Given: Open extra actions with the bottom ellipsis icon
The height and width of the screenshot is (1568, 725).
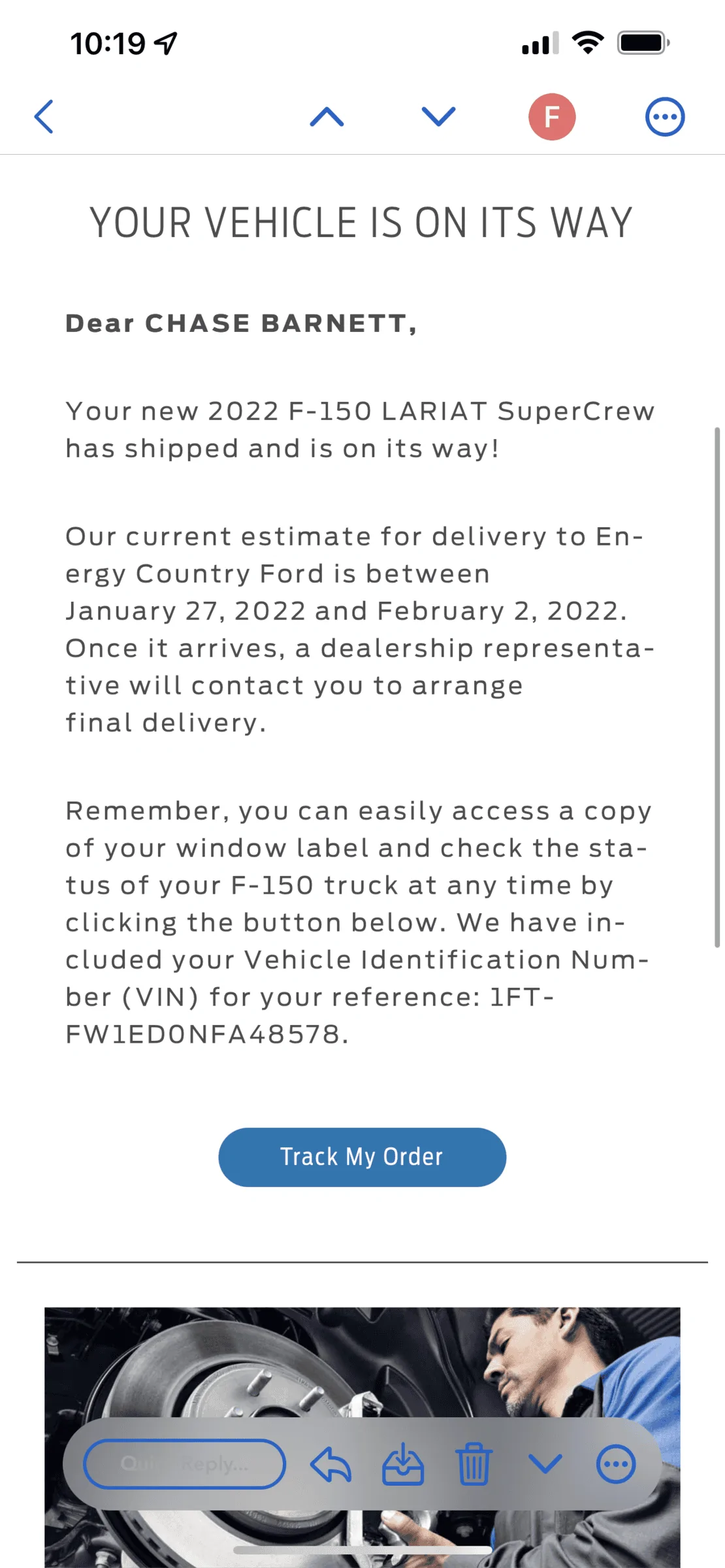Looking at the screenshot, I should [x=615, y=1463].
